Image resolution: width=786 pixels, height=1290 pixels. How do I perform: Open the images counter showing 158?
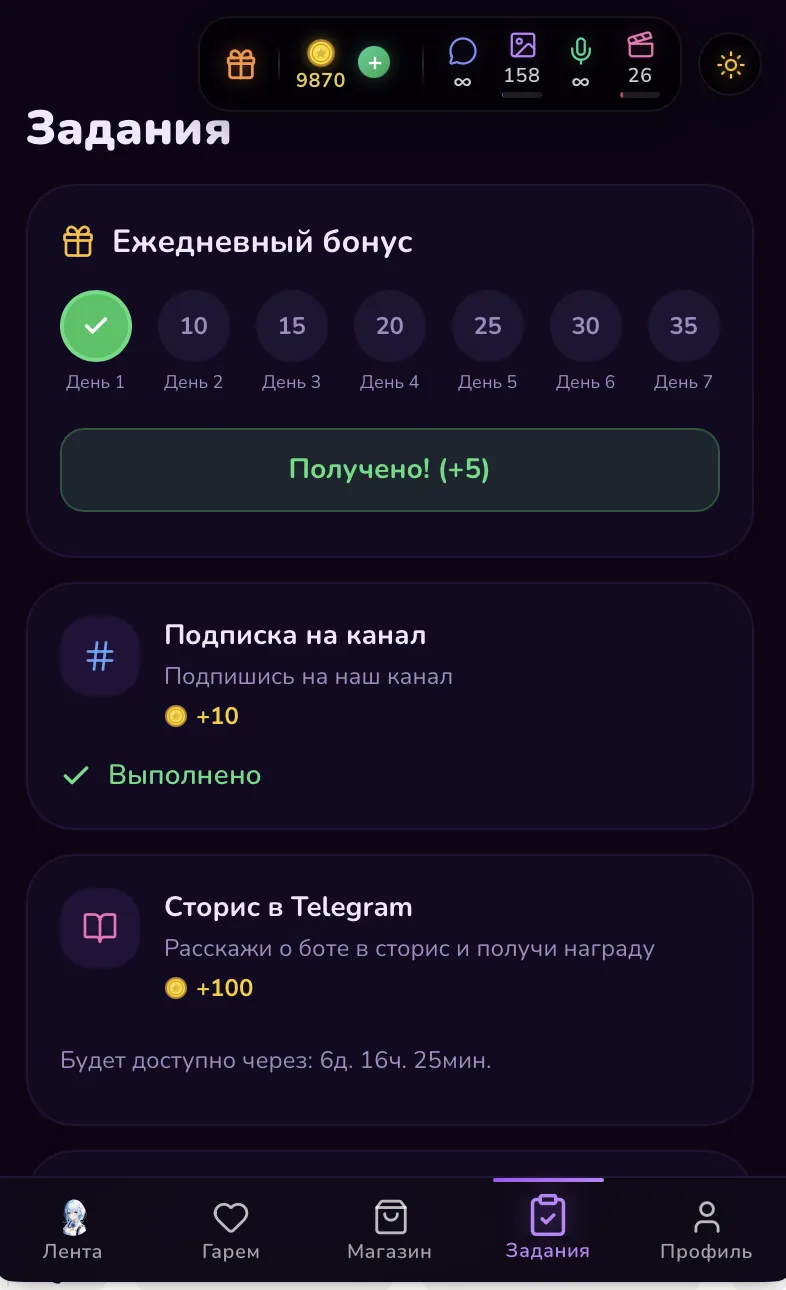(x=521, y=60)
